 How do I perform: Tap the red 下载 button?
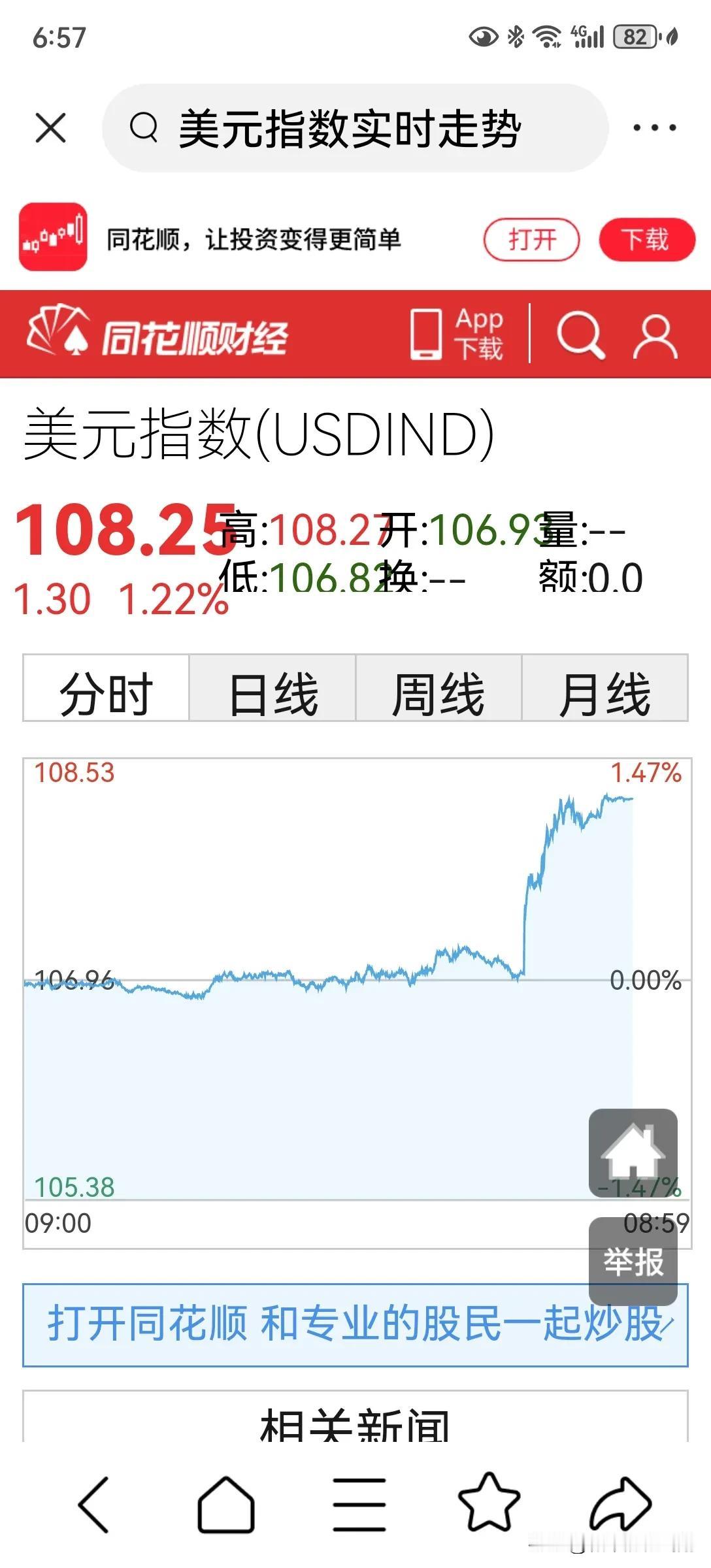click(x=646, y=239)
